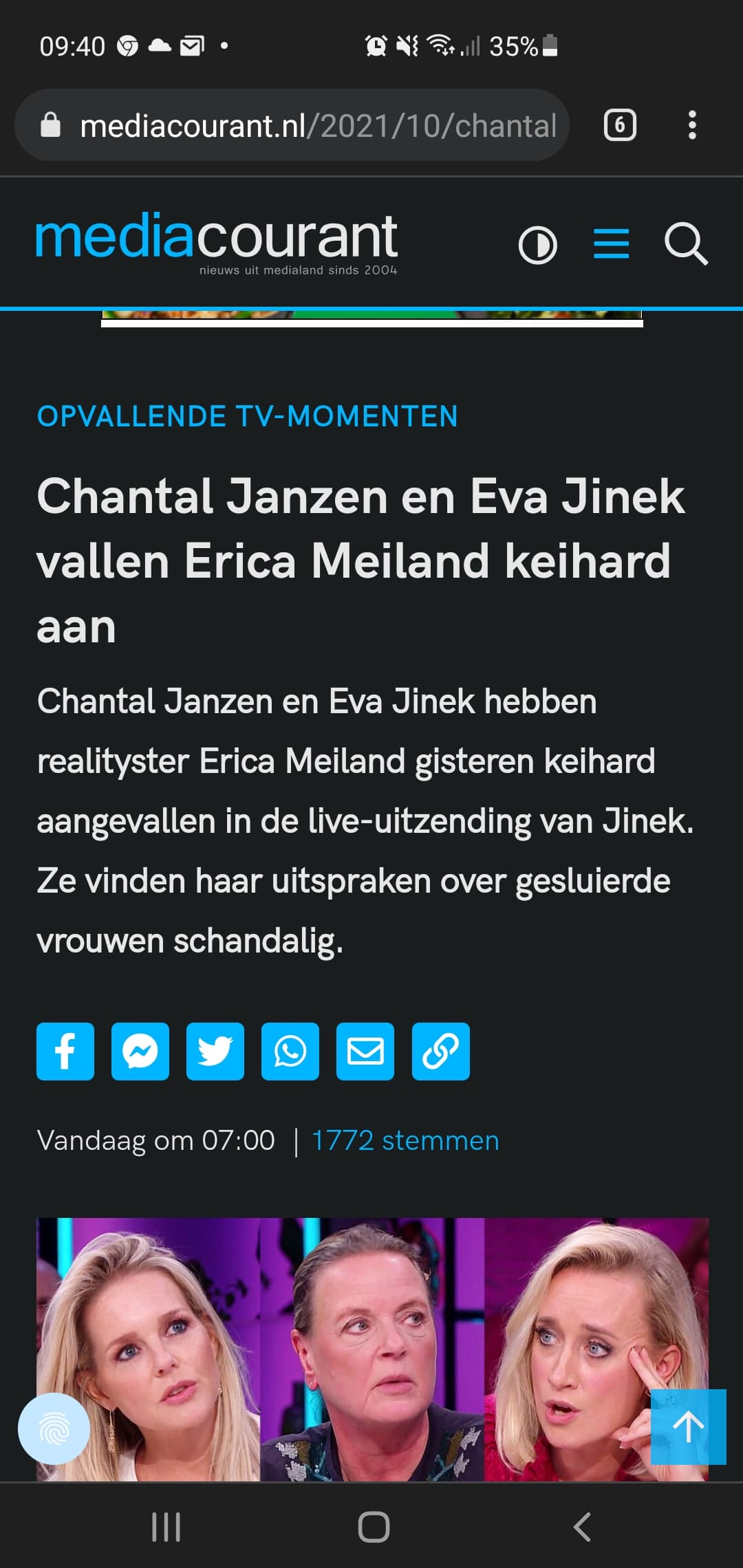Screen dimensions: 743x1568
Task: Copy the article link
Action: coord(441,1051)
